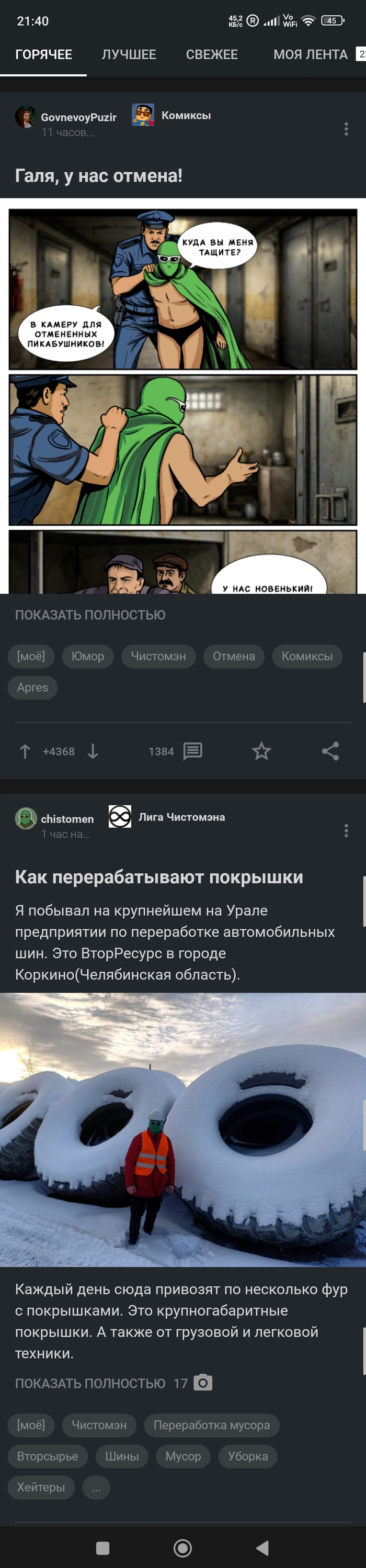
Task: Open overflow menu on the покрышки post
Action: point(346,830)
